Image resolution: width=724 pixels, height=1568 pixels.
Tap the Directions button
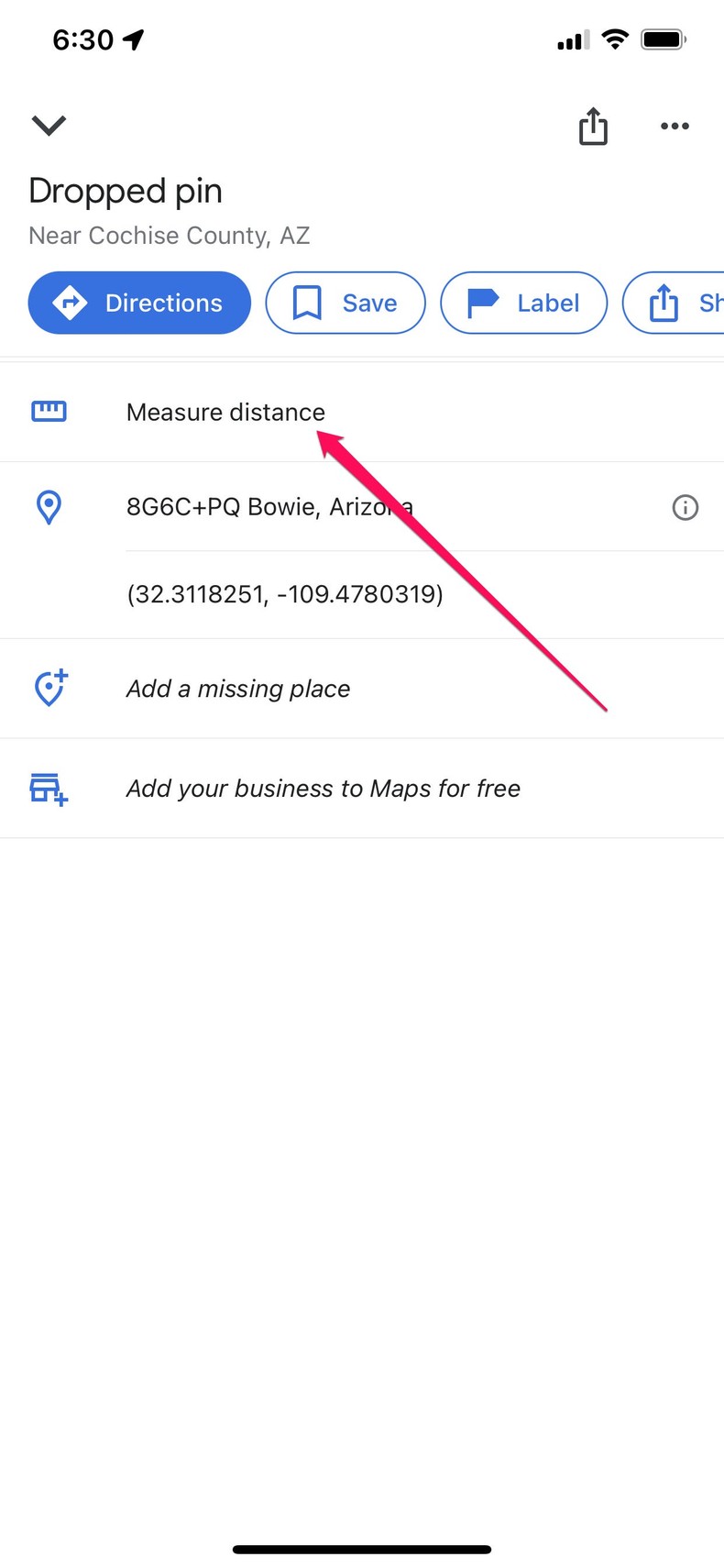tap(138, 303)
